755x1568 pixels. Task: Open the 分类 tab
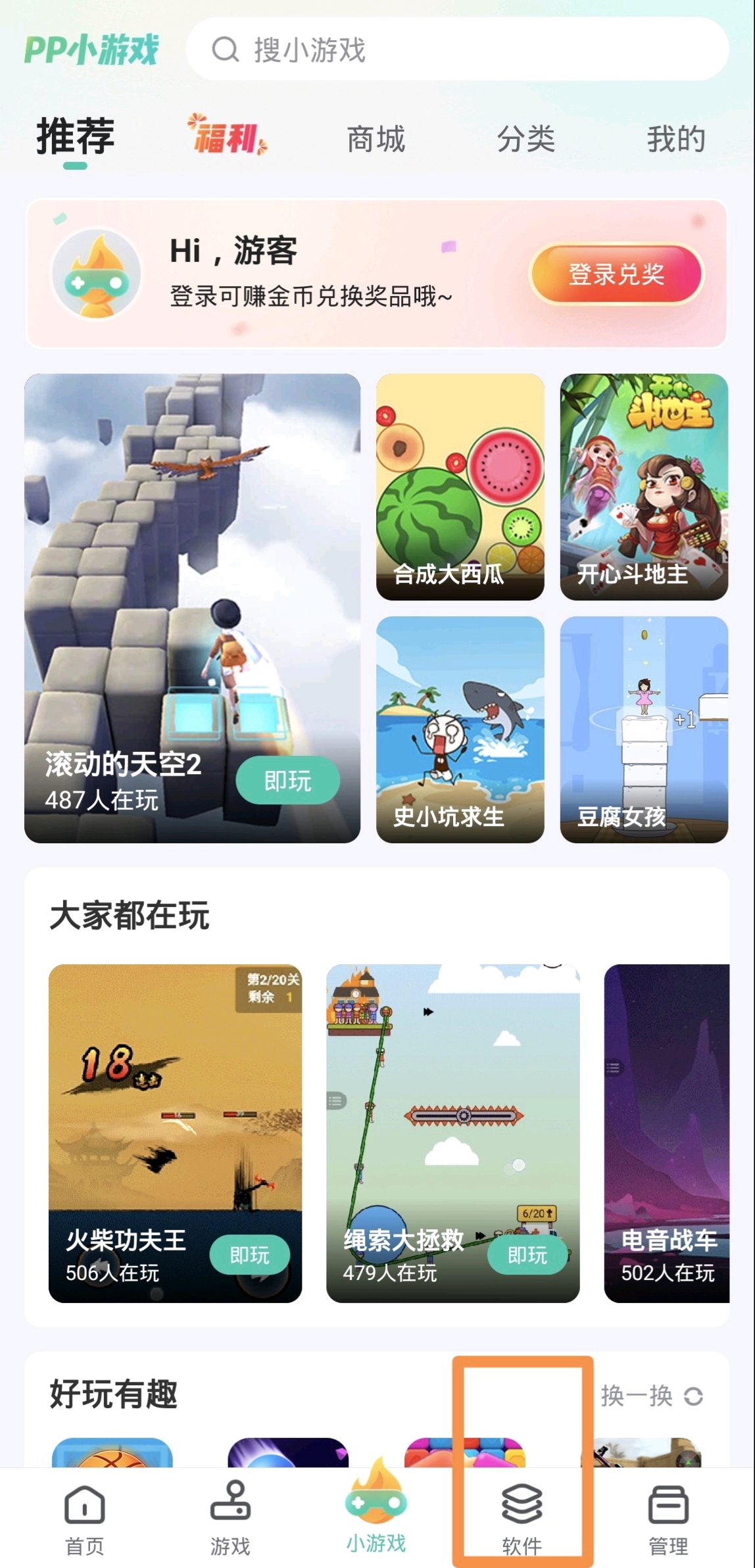(525, 139)
